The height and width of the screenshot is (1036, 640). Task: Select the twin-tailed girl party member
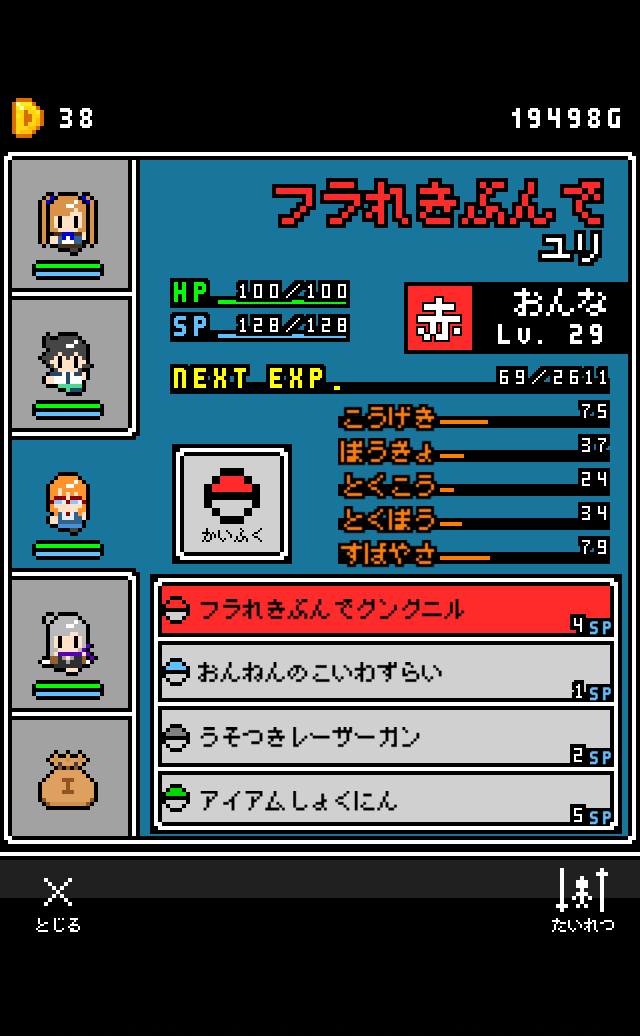click(69, 225)
